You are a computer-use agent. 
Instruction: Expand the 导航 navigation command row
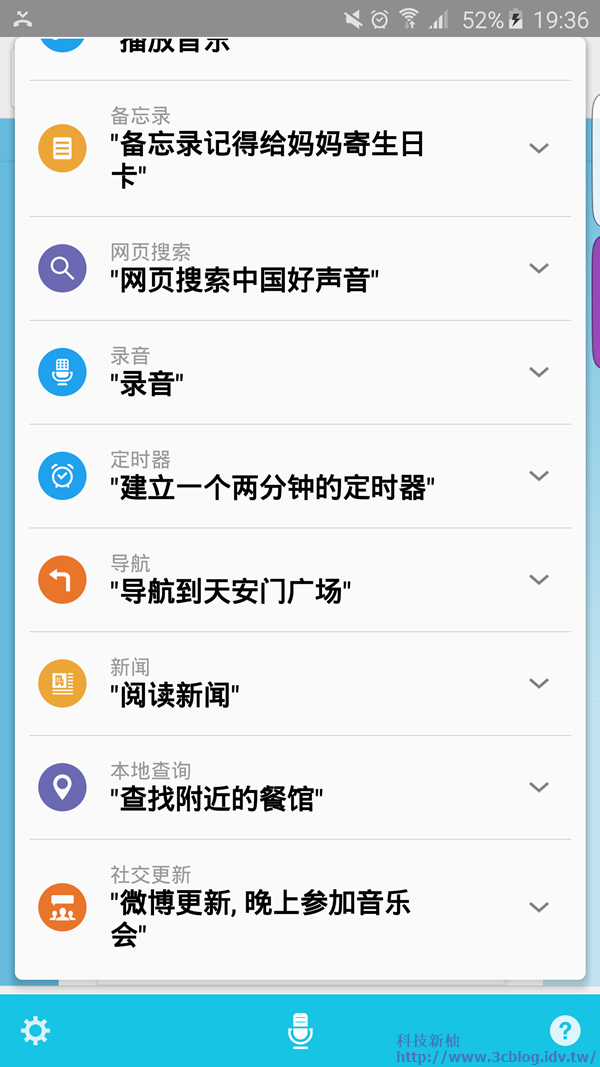tap(539, 580)
